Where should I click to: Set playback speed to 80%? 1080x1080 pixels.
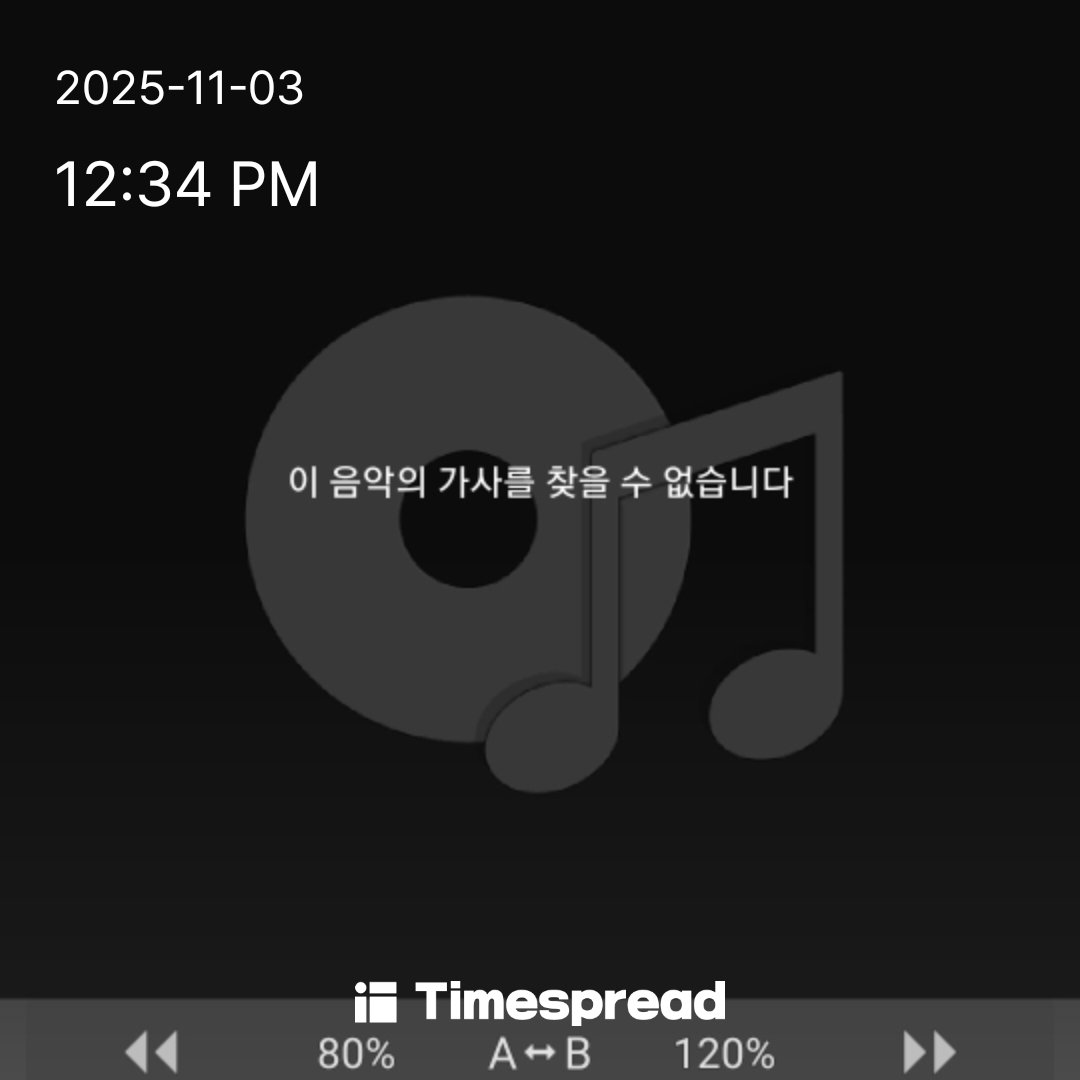pos(356,1054)
